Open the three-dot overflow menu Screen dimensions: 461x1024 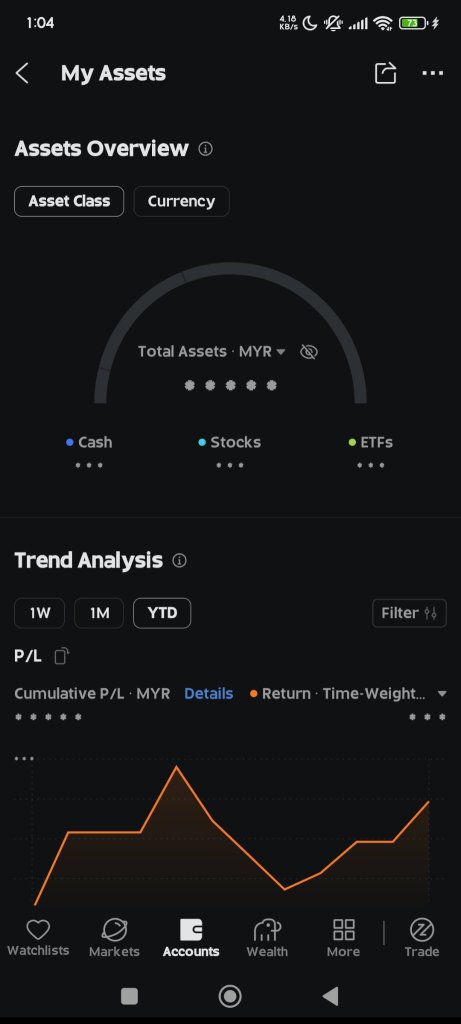432,73
